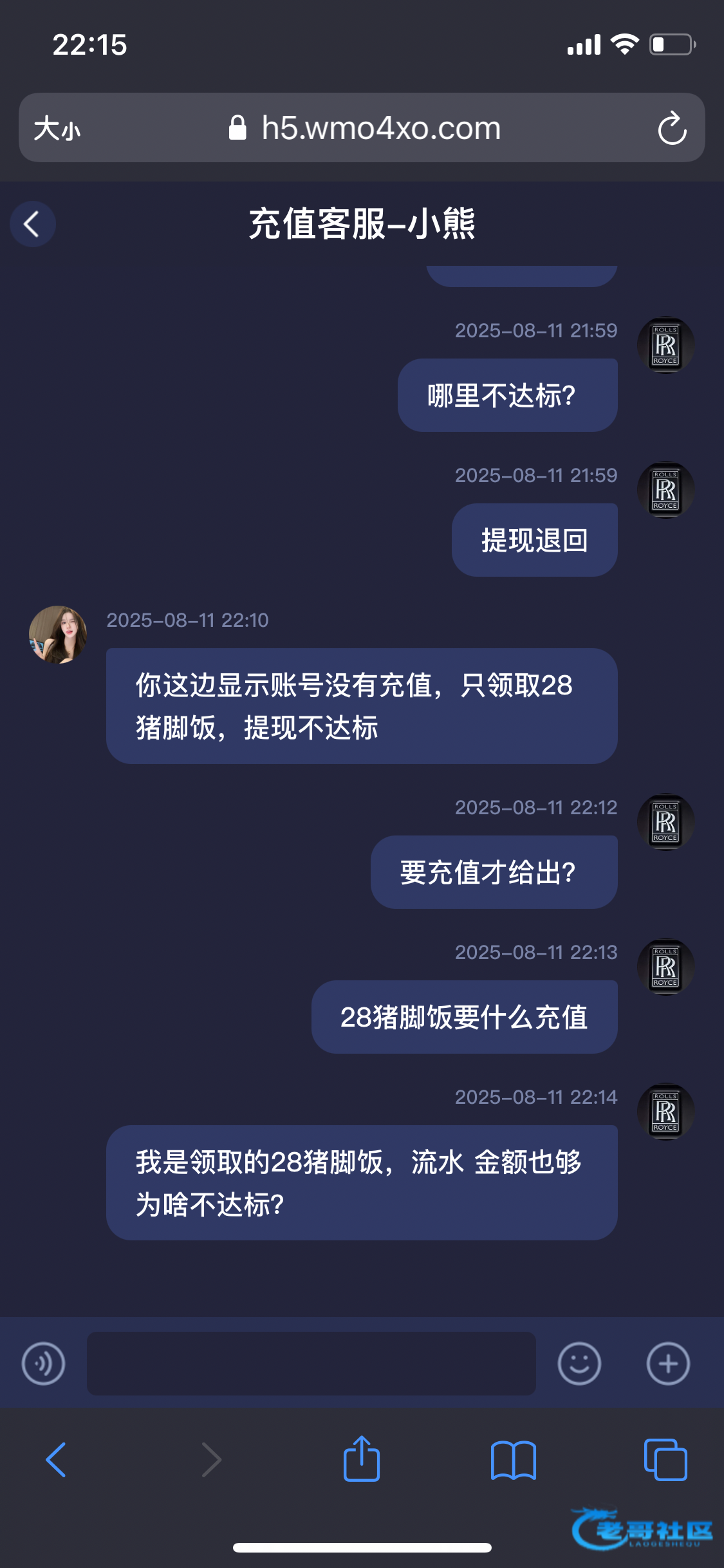724x1568 pixels.
Task: Go back from the 充值客服-小熊 chat
Action: [x=32, y=224]
